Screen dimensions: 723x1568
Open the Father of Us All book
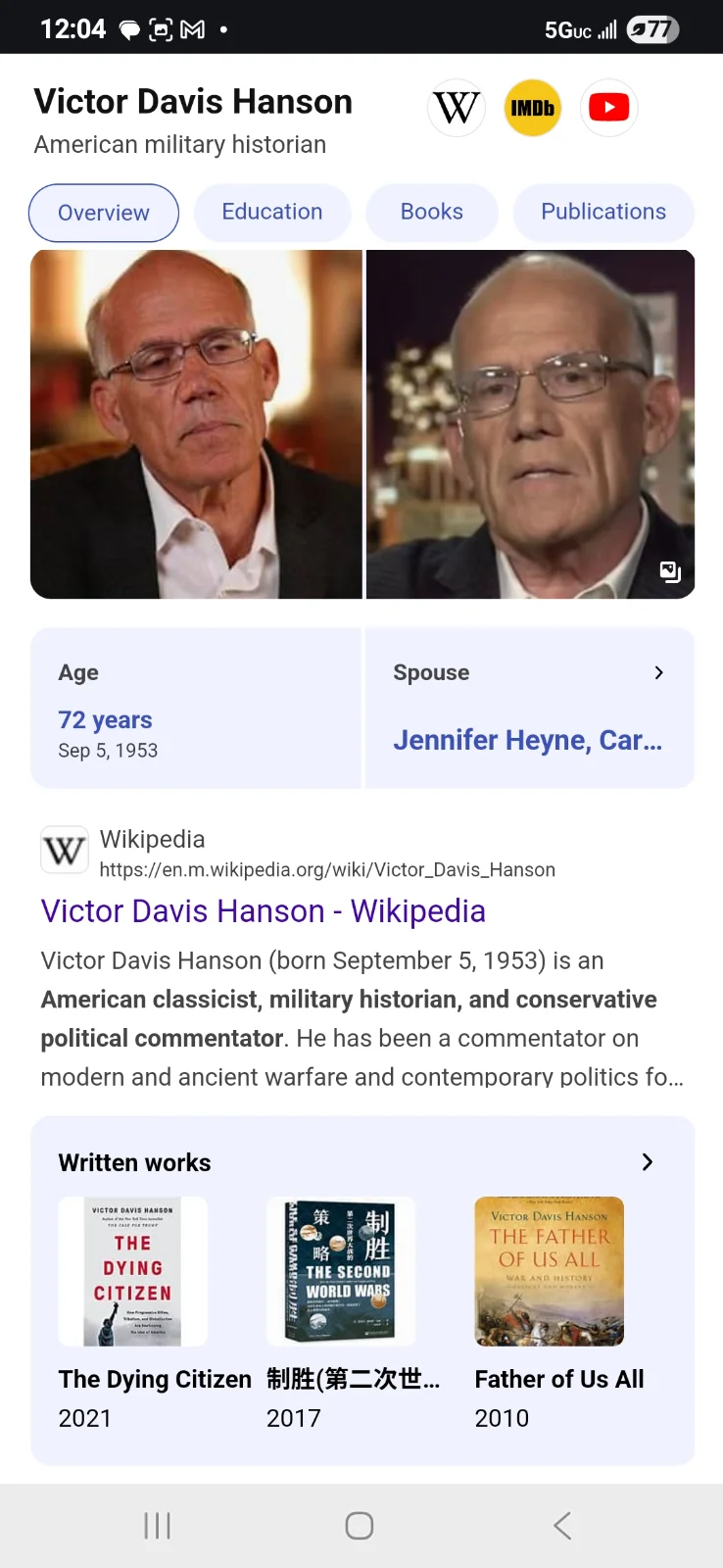coord(550,1271)
